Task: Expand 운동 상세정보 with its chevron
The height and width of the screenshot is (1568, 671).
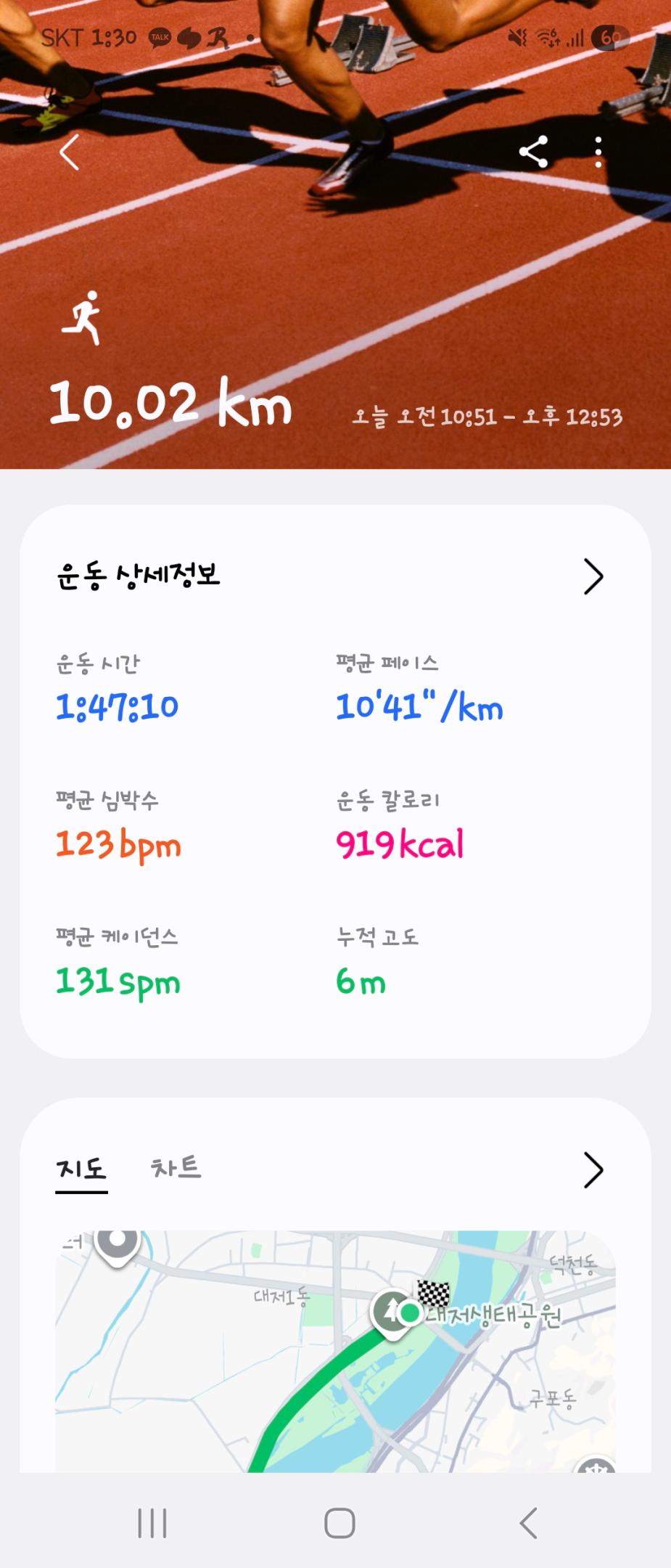Action: click(593, 577)
